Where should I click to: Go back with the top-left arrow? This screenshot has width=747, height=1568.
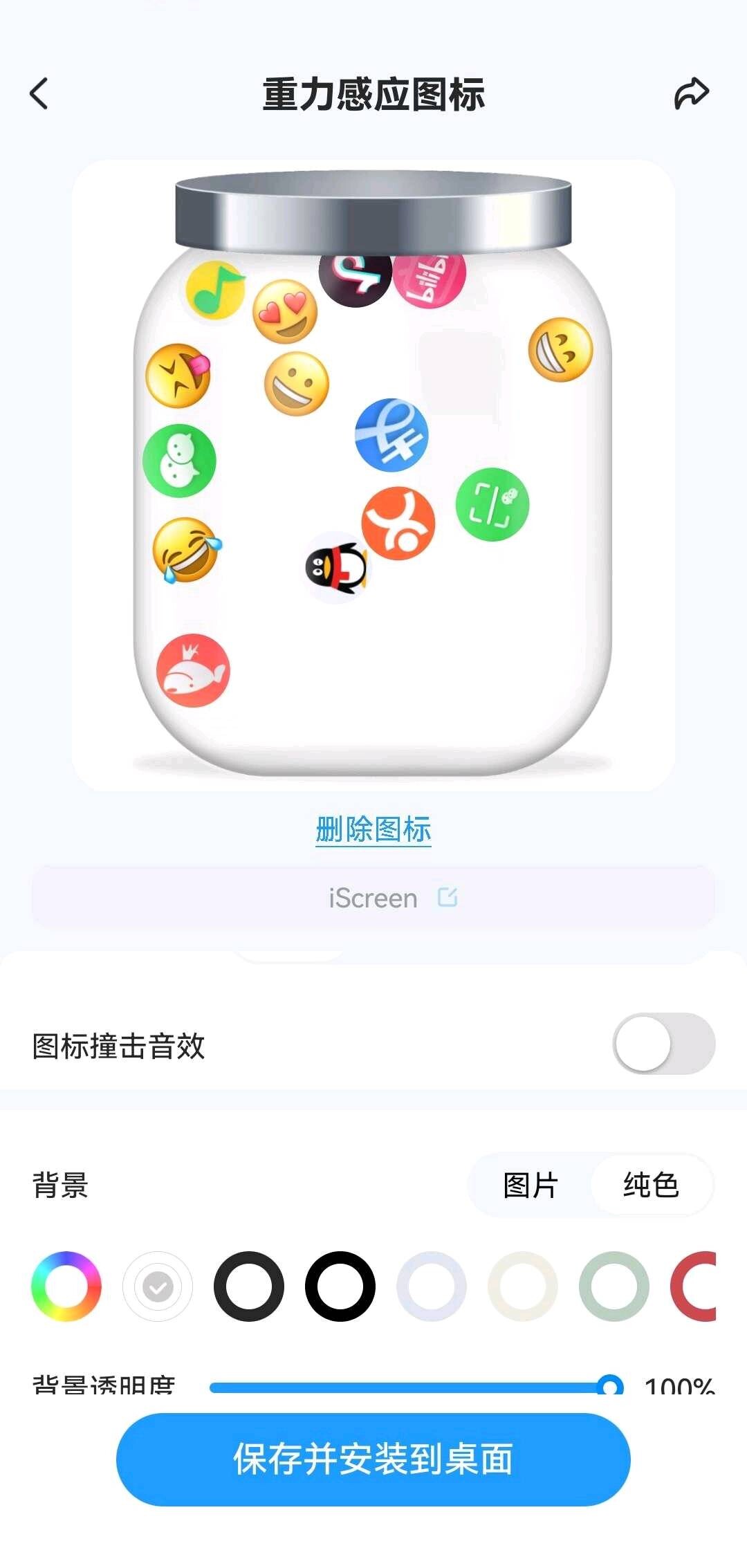point(39,93)
